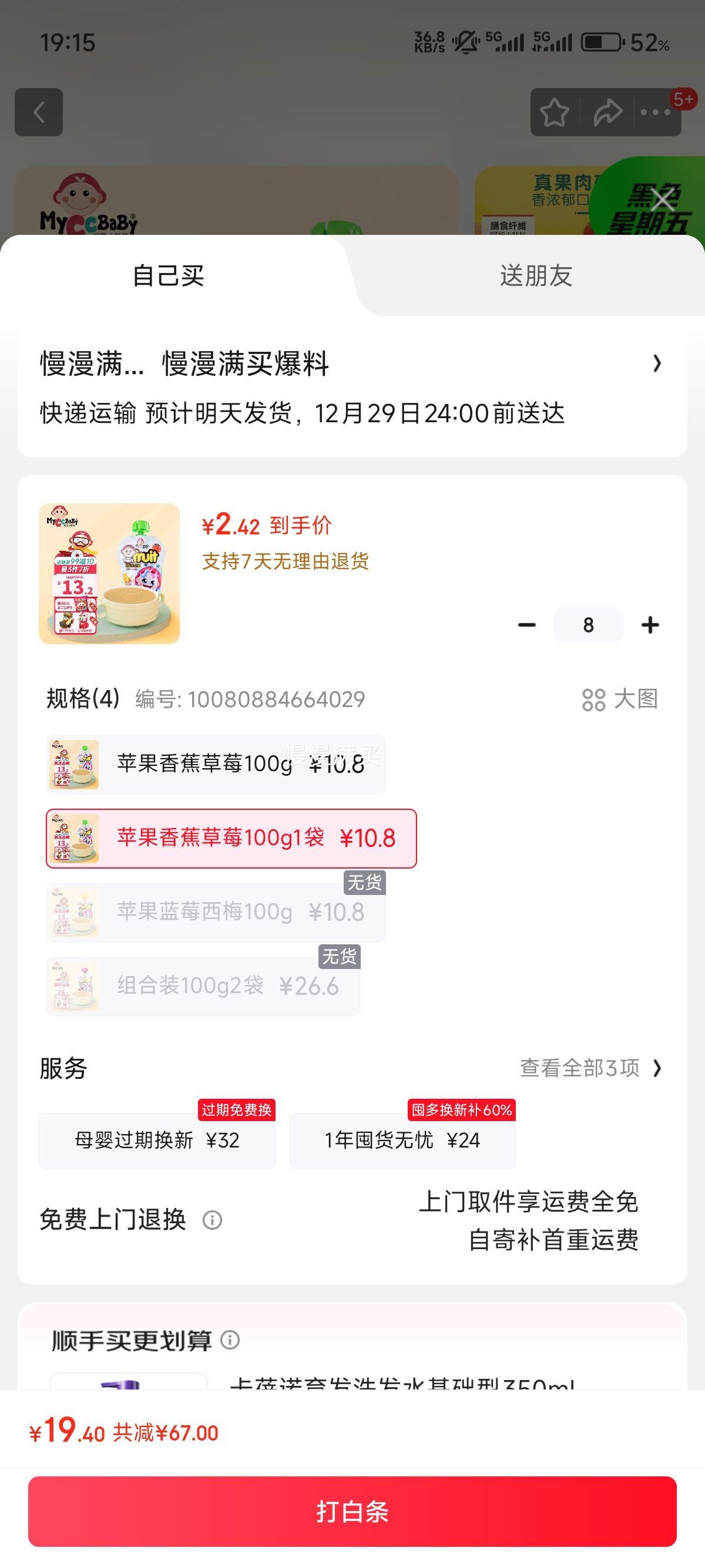Expand 慢漫满买爆料 details via chevron
The height and width of the screenshot is (1568, 705).
click(x=656, y=364)
